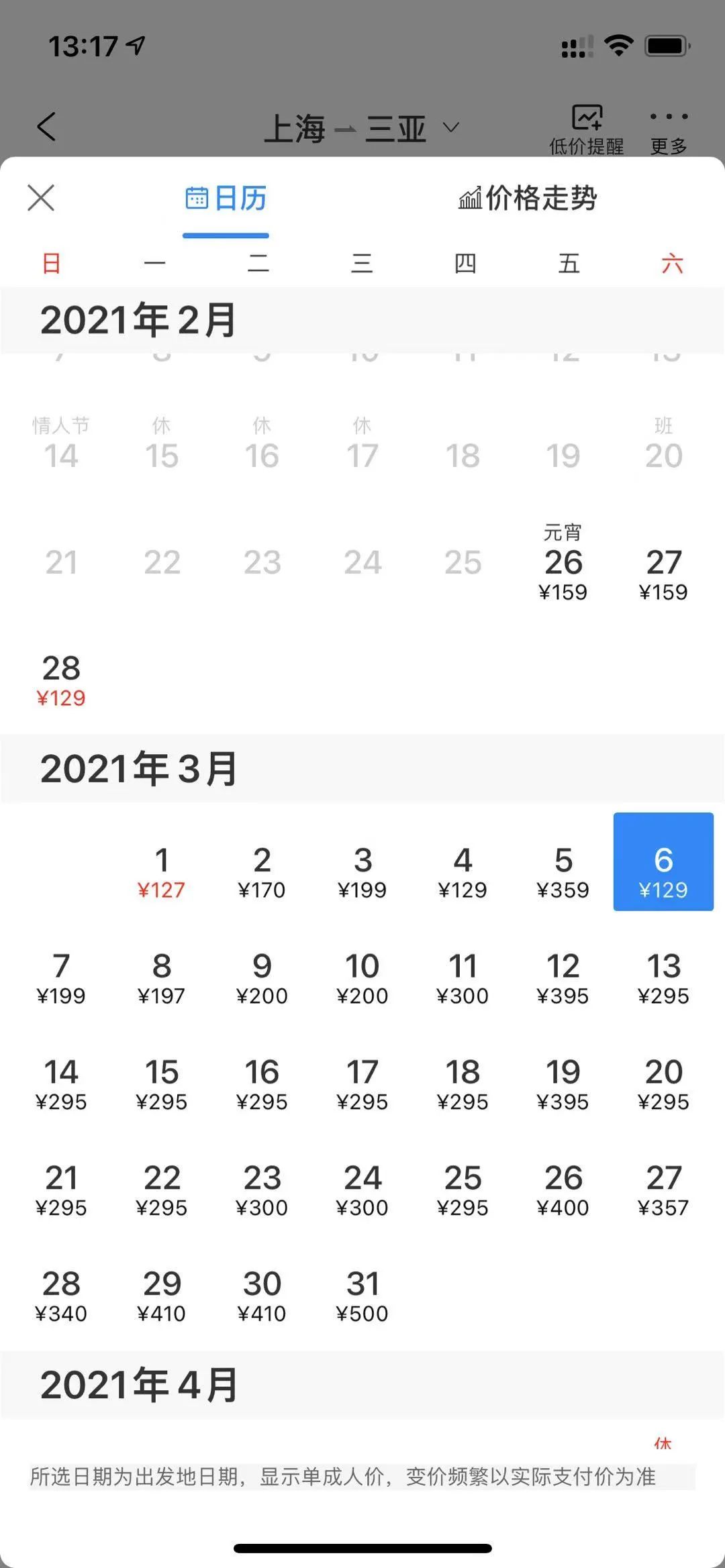Screen dimensions: 725x1568
Task: Click the chart icon beside 价格走势
Action: pos(470,198)
